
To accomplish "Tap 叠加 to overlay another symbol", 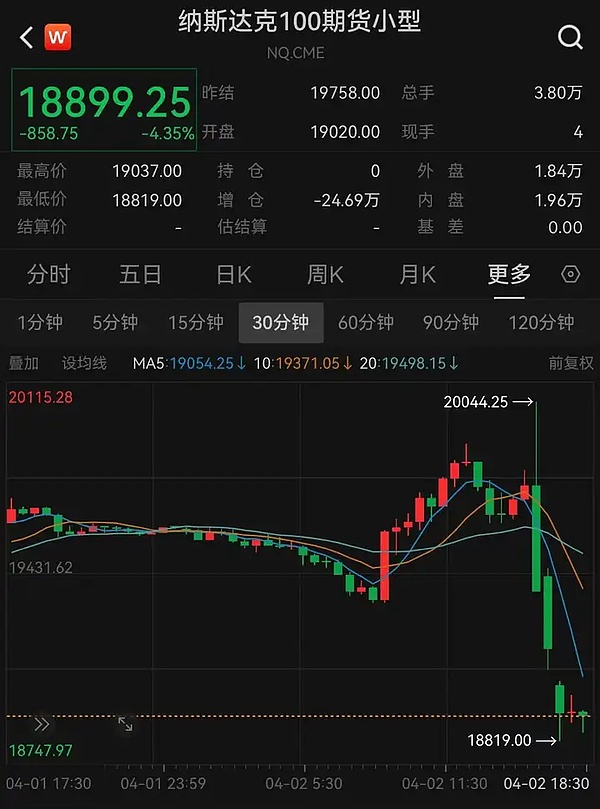I will tap(24, 363).
